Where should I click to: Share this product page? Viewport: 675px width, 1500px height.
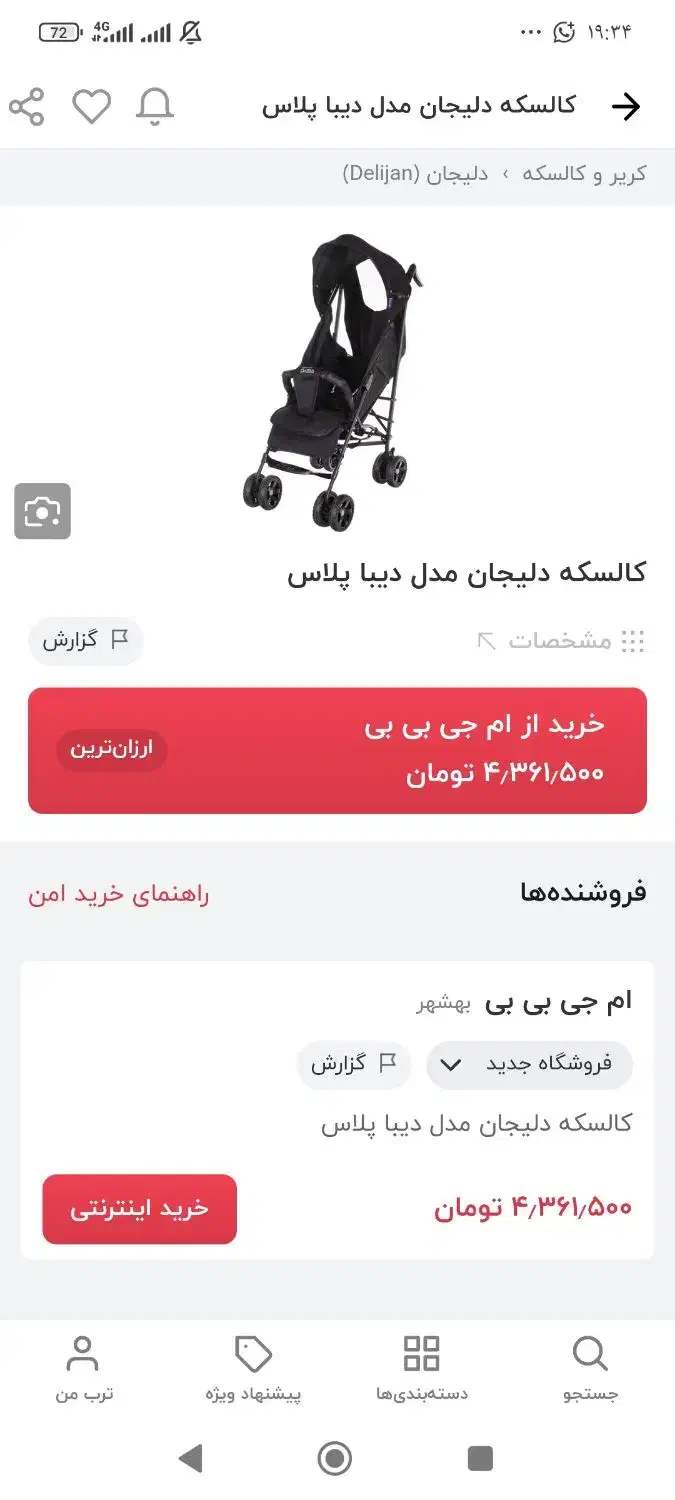[x=27, y=106]
